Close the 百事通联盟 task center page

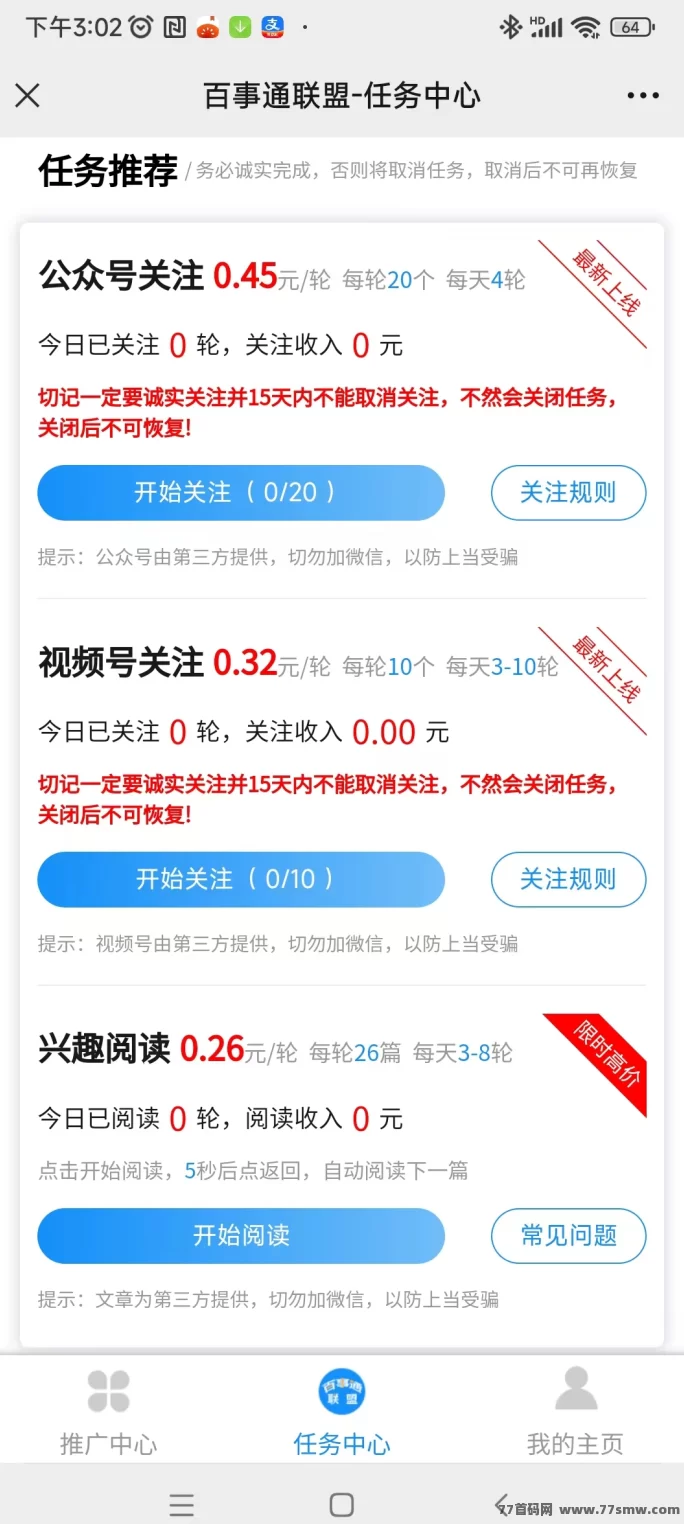tap(28, 96)
